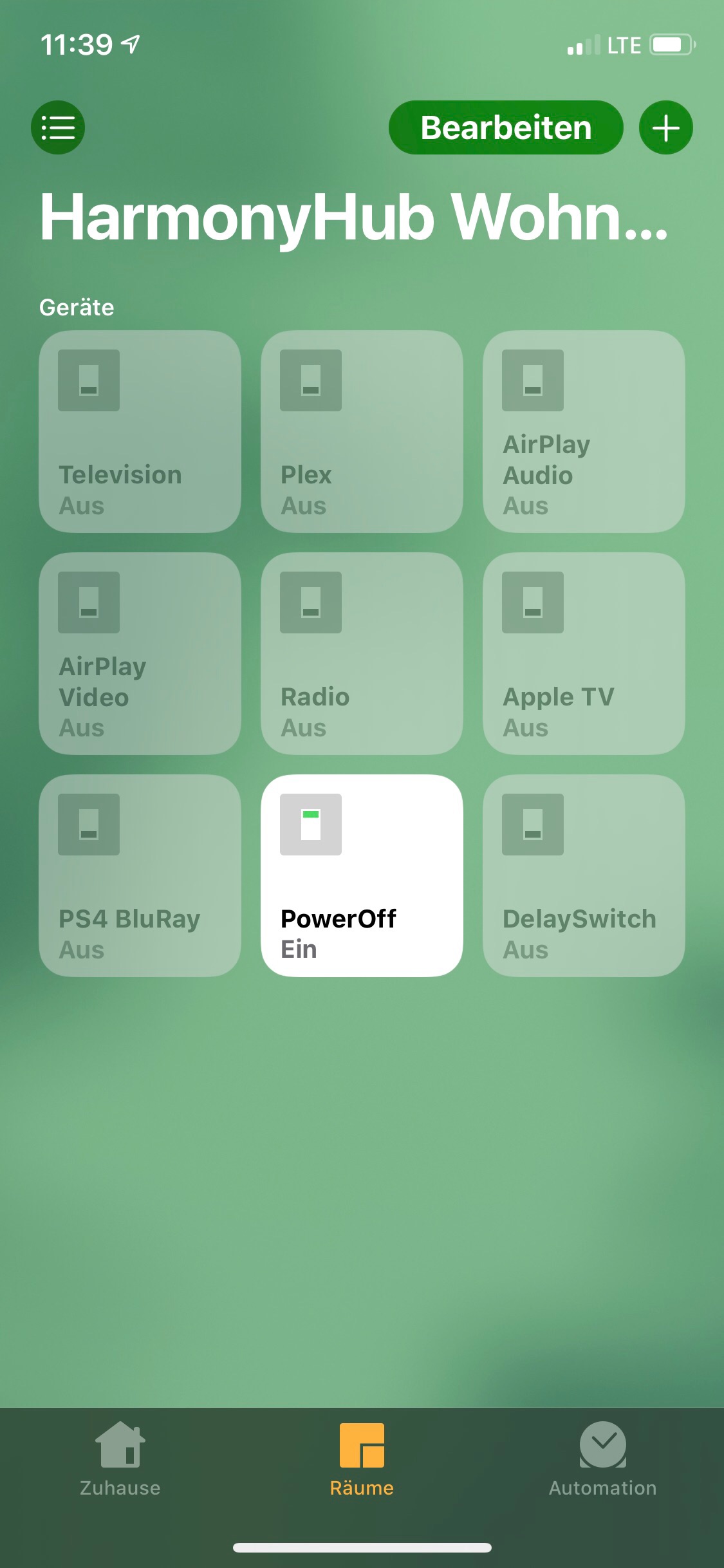Open the rooms list menu
This screenshot has width=724, height=1568.
pyautogui.click(x=58, y=127)
